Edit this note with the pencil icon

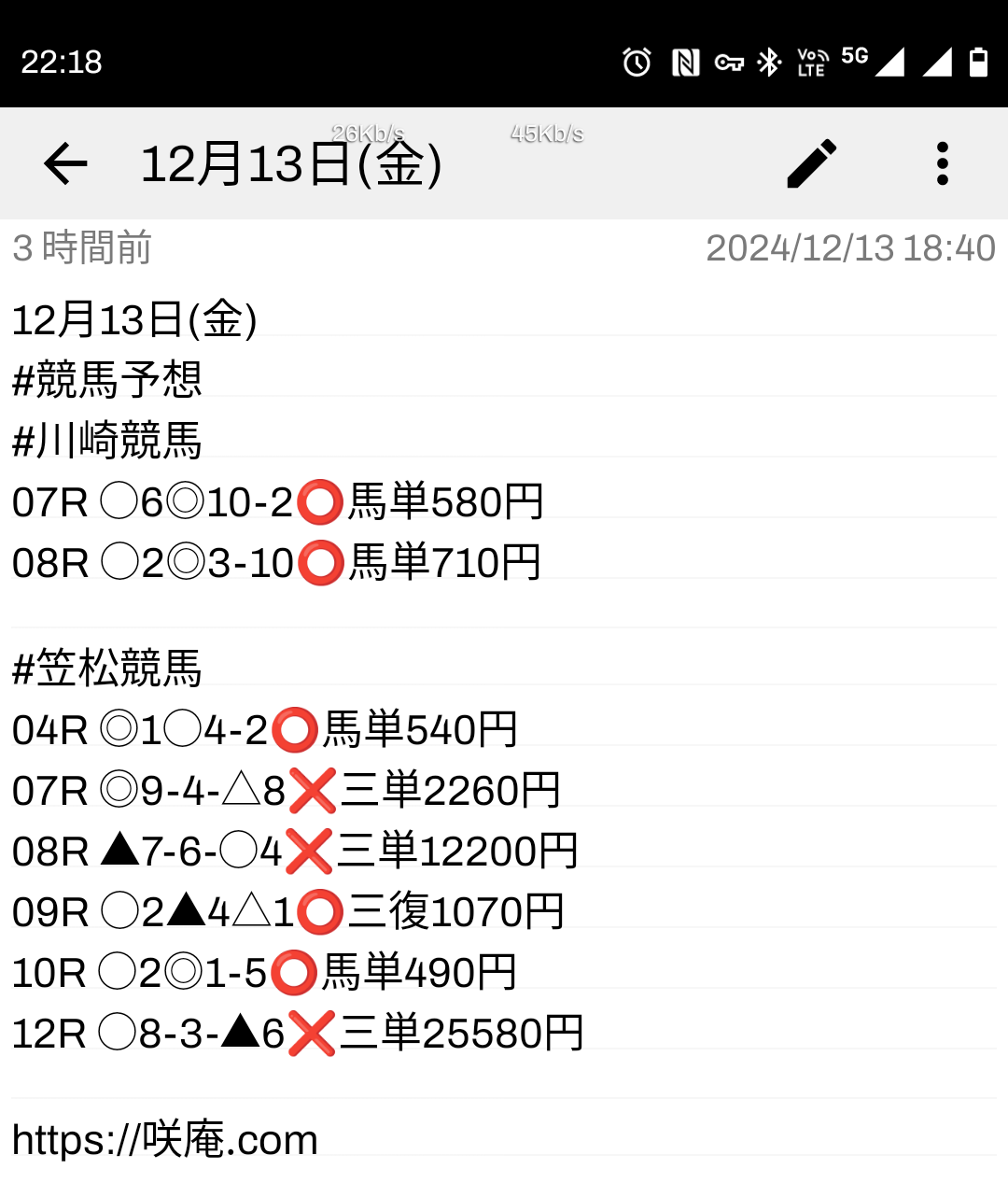(x=812, y=164)
